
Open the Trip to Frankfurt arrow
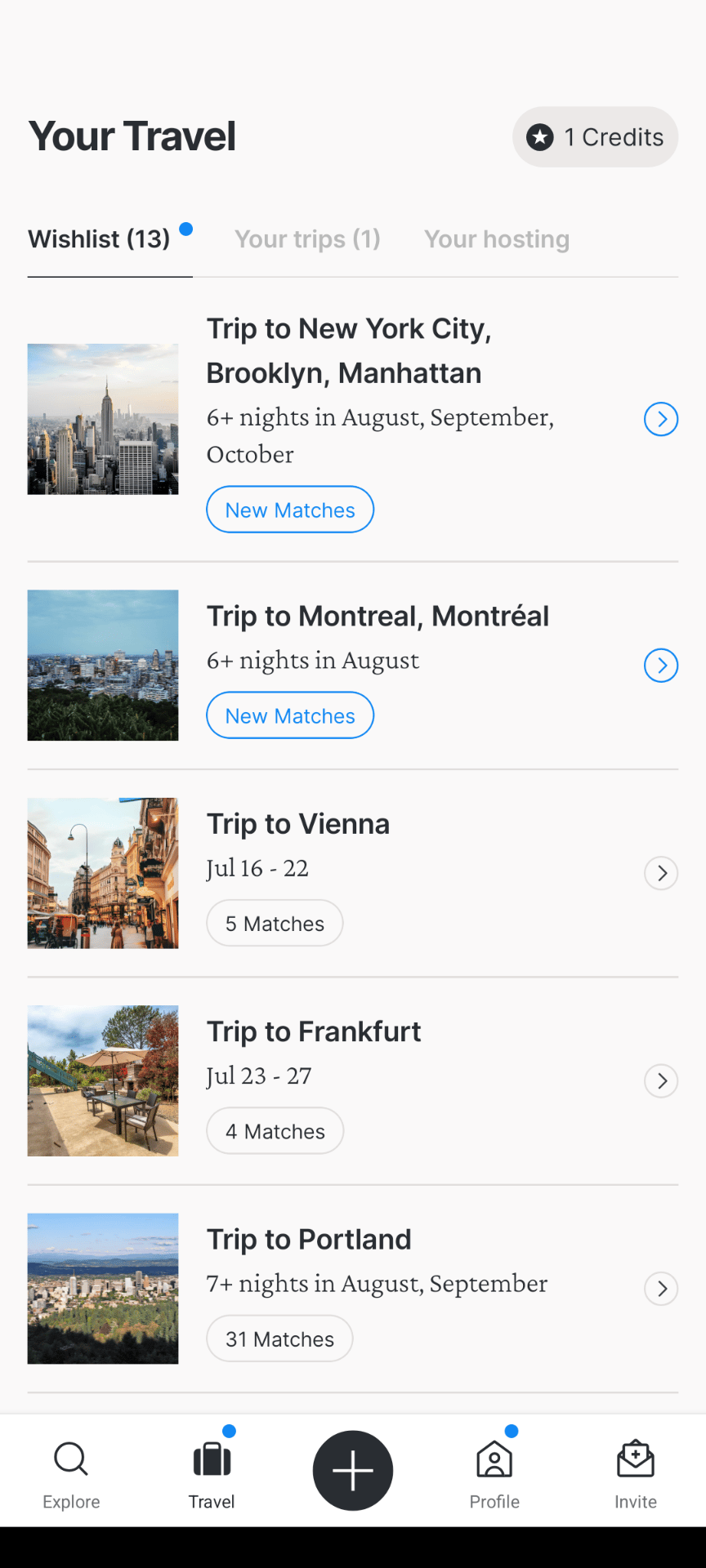click(x=661, y=1081)
